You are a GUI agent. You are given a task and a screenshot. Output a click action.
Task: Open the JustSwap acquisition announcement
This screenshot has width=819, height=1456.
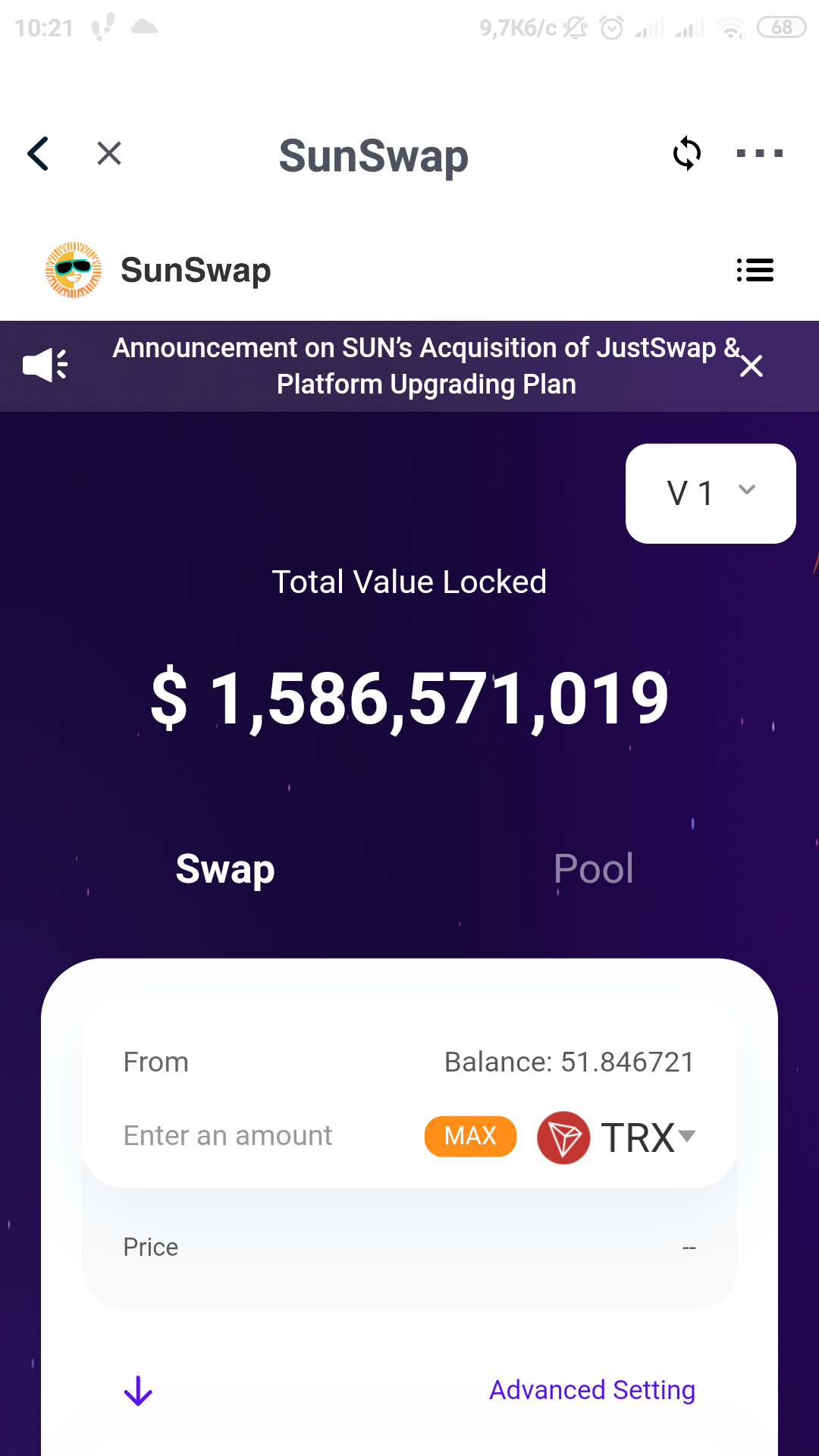coord(426,366)
